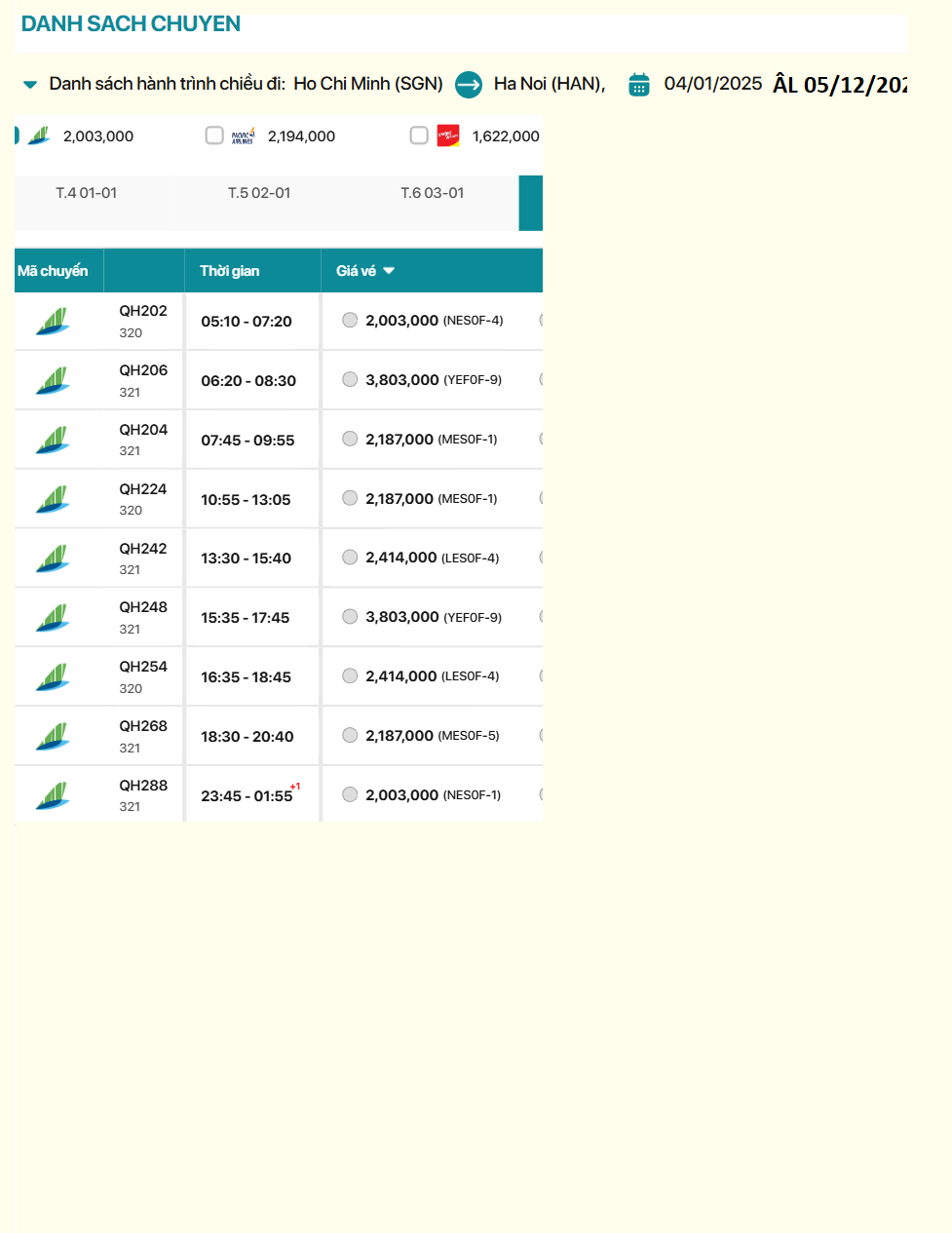
Task: Collapse the outbound itinerary list caret
Action: (x=30, y=85)
